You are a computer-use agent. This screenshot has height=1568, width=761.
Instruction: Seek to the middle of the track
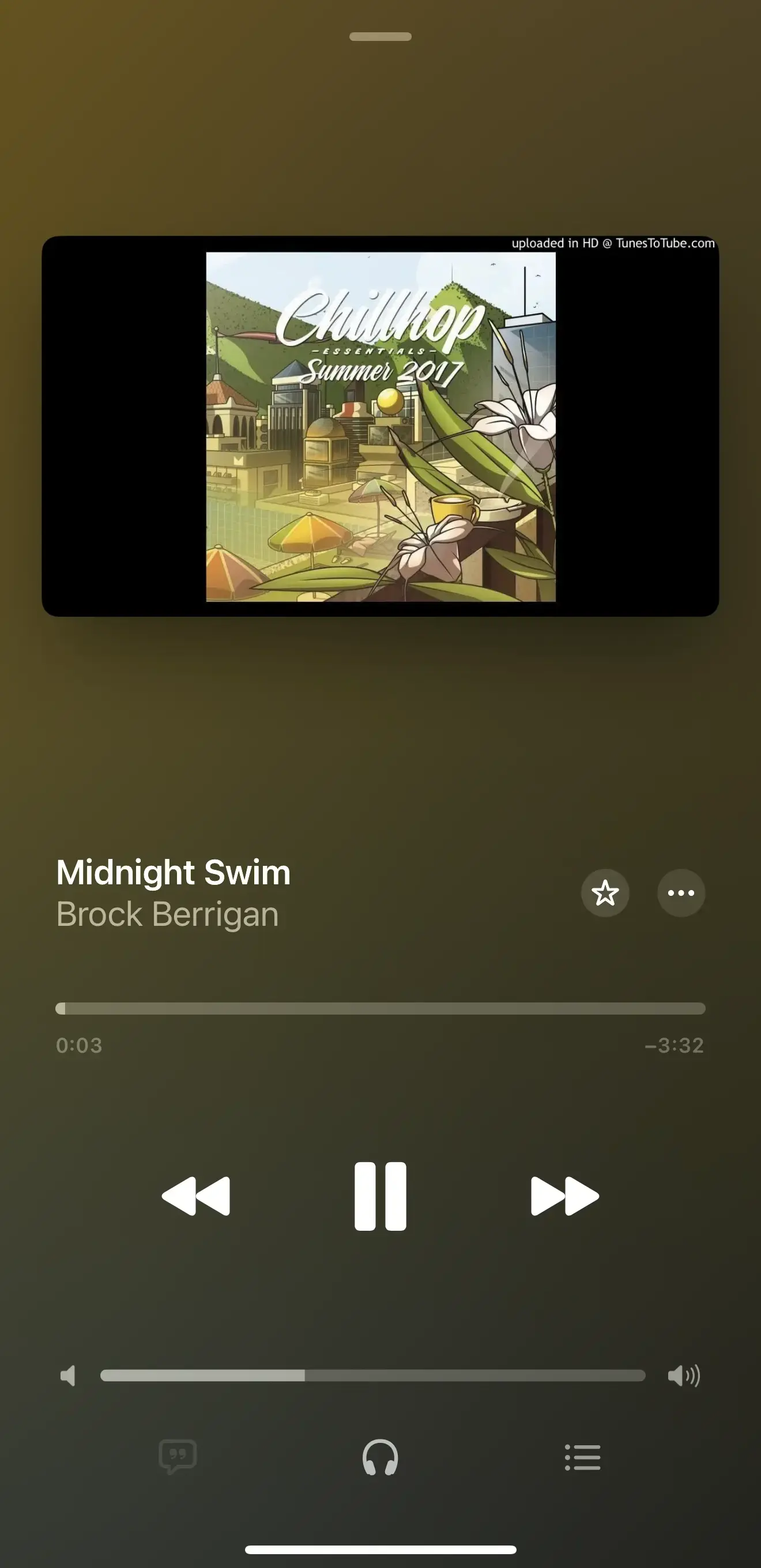380,1009
